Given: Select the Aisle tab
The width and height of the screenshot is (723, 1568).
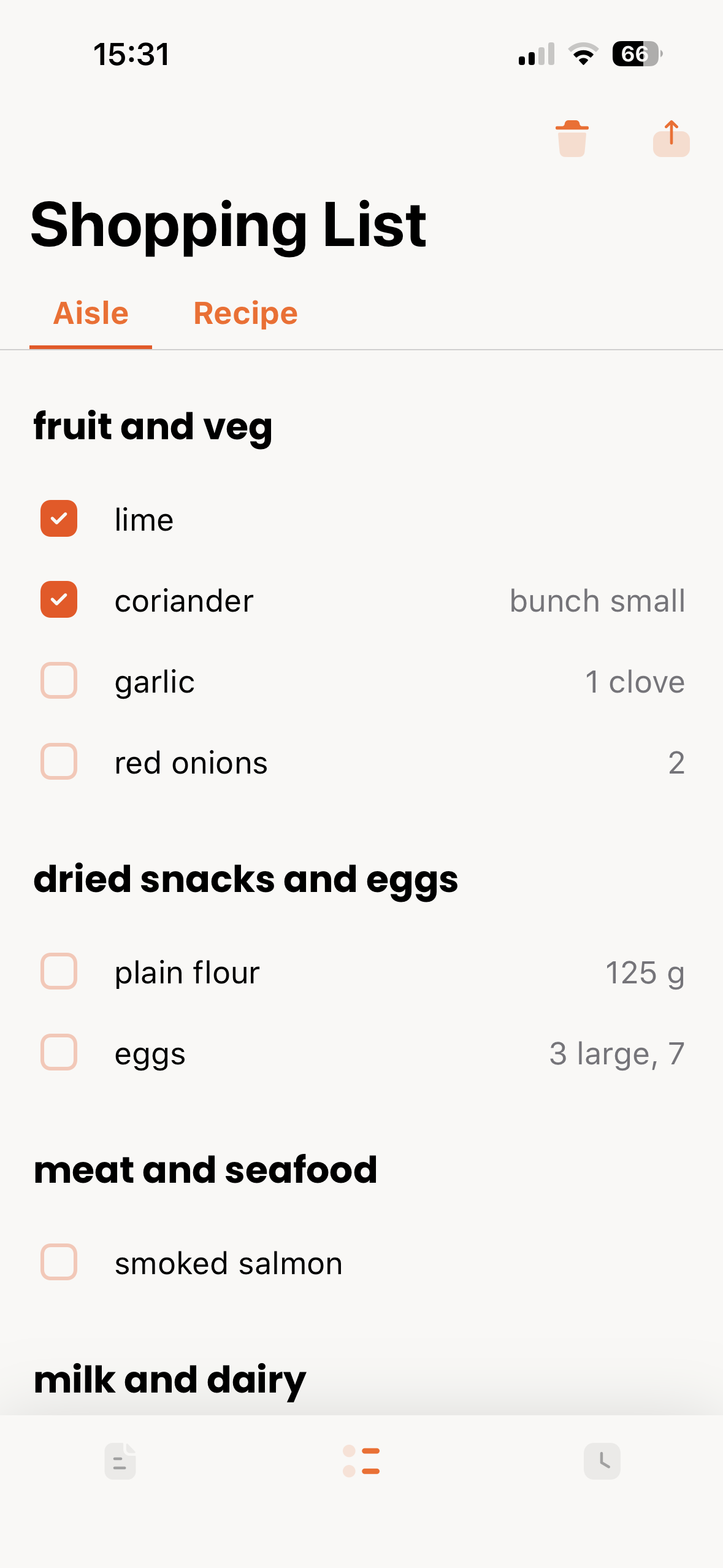Looking at the screenshot, I should [x=91, y=313].
